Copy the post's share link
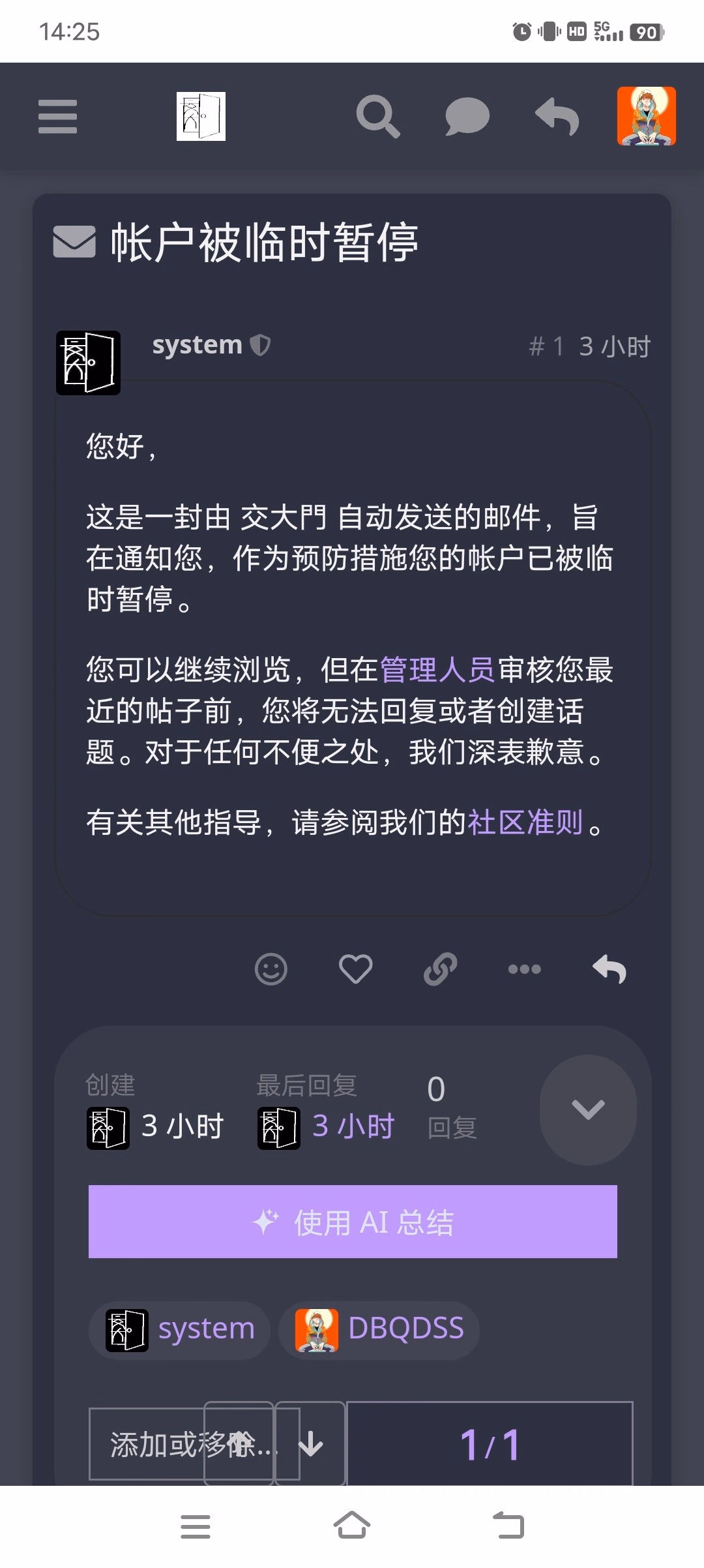 pos(440,969)
